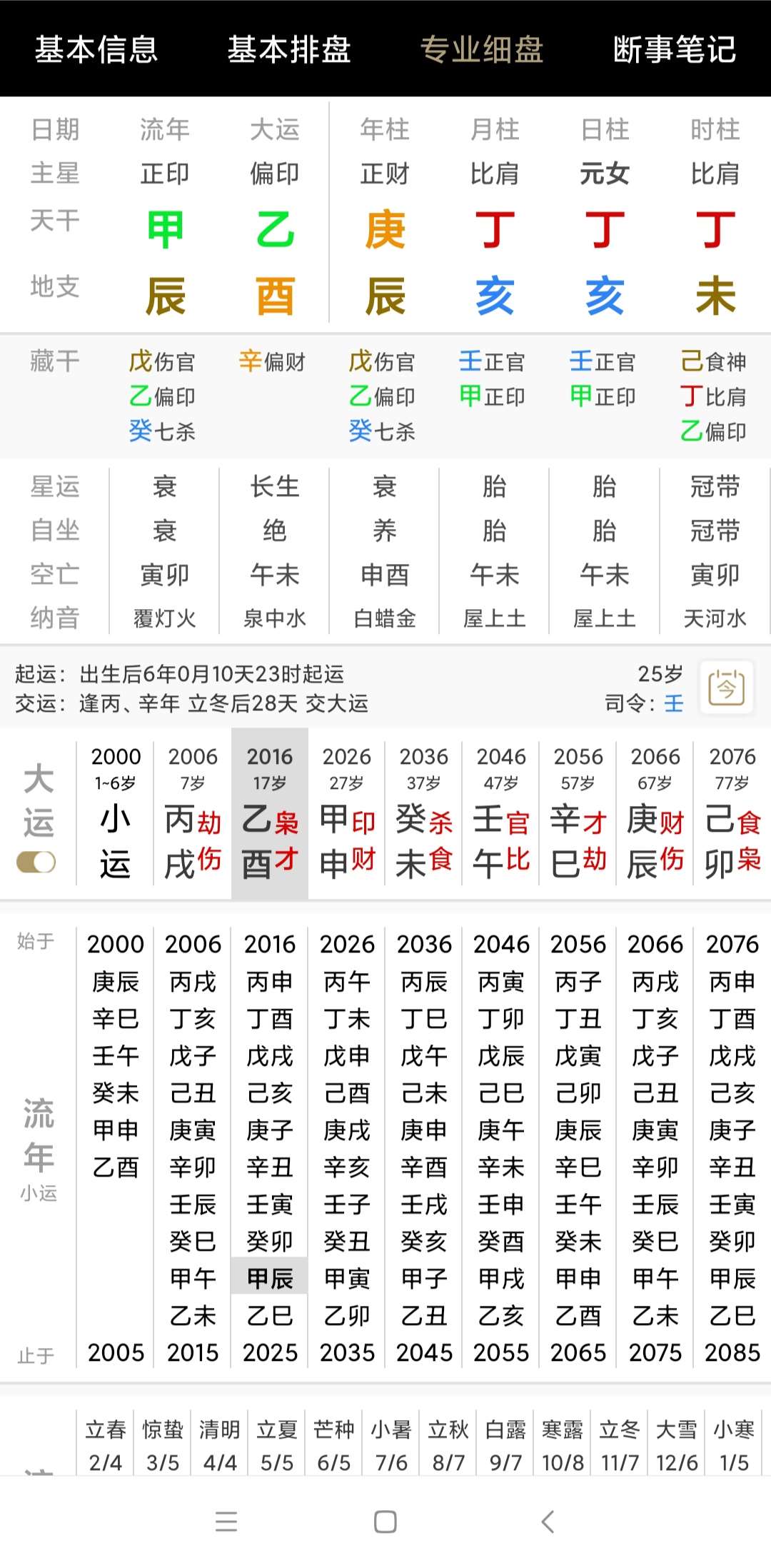Tap the 今 calendar icon

tap(726, 688)
